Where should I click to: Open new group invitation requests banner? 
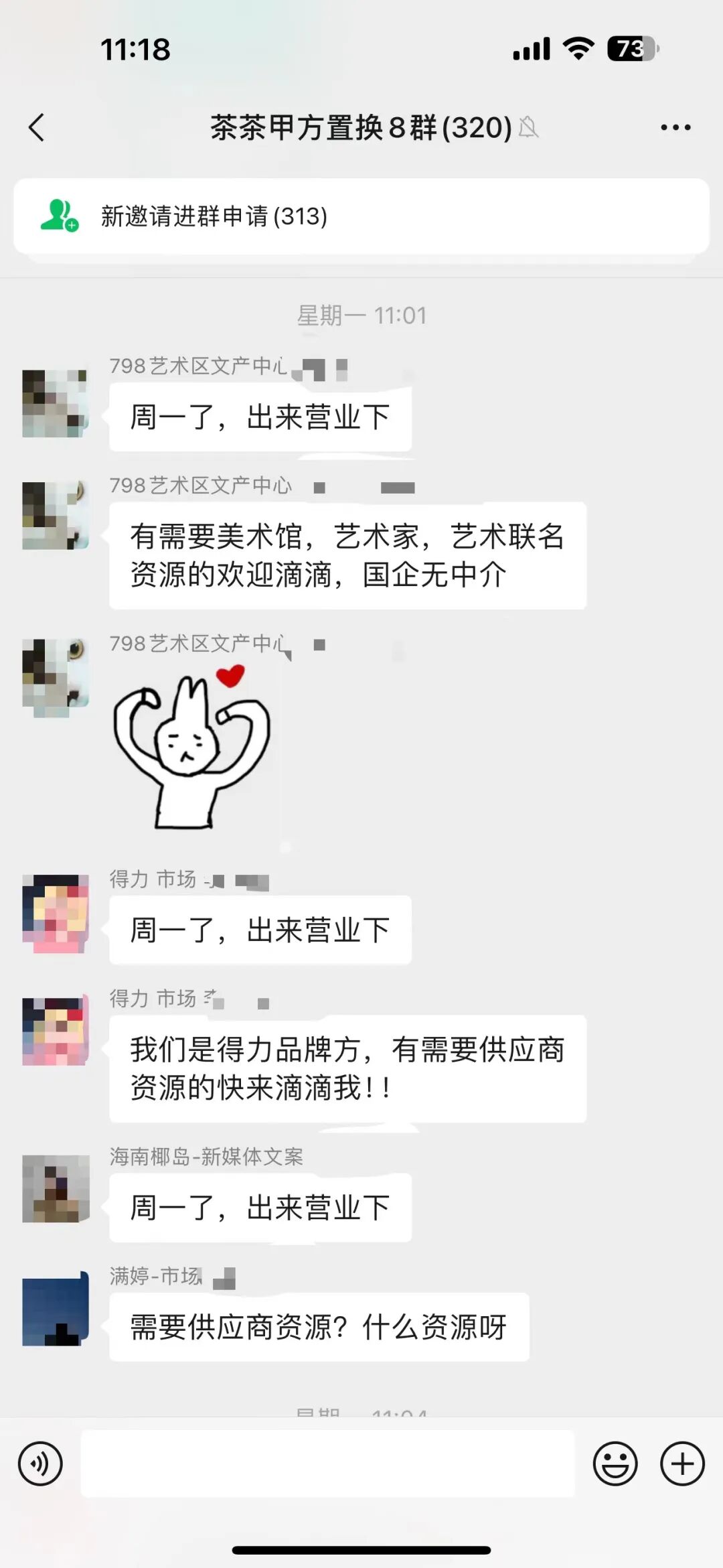pyautogui.click(x=361, y=216)
